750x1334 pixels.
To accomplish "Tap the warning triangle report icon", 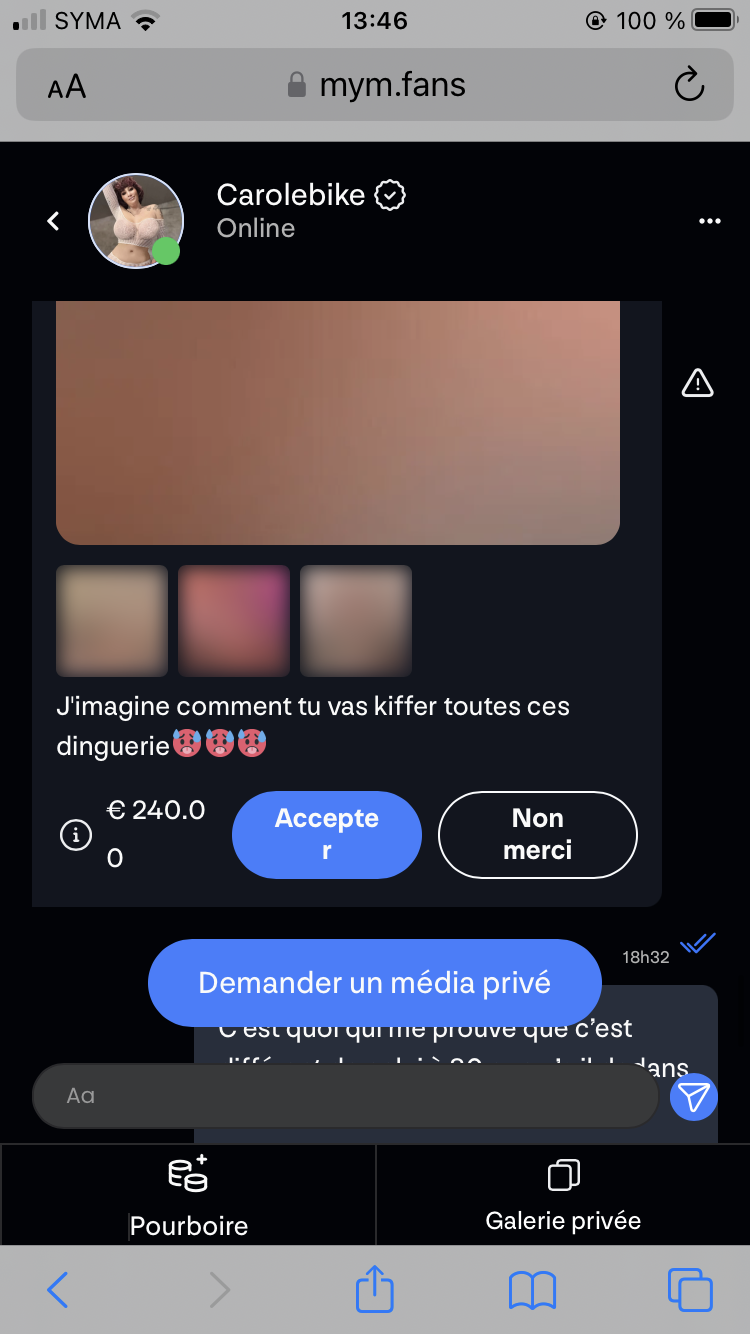I will click(x=697, y=382).
